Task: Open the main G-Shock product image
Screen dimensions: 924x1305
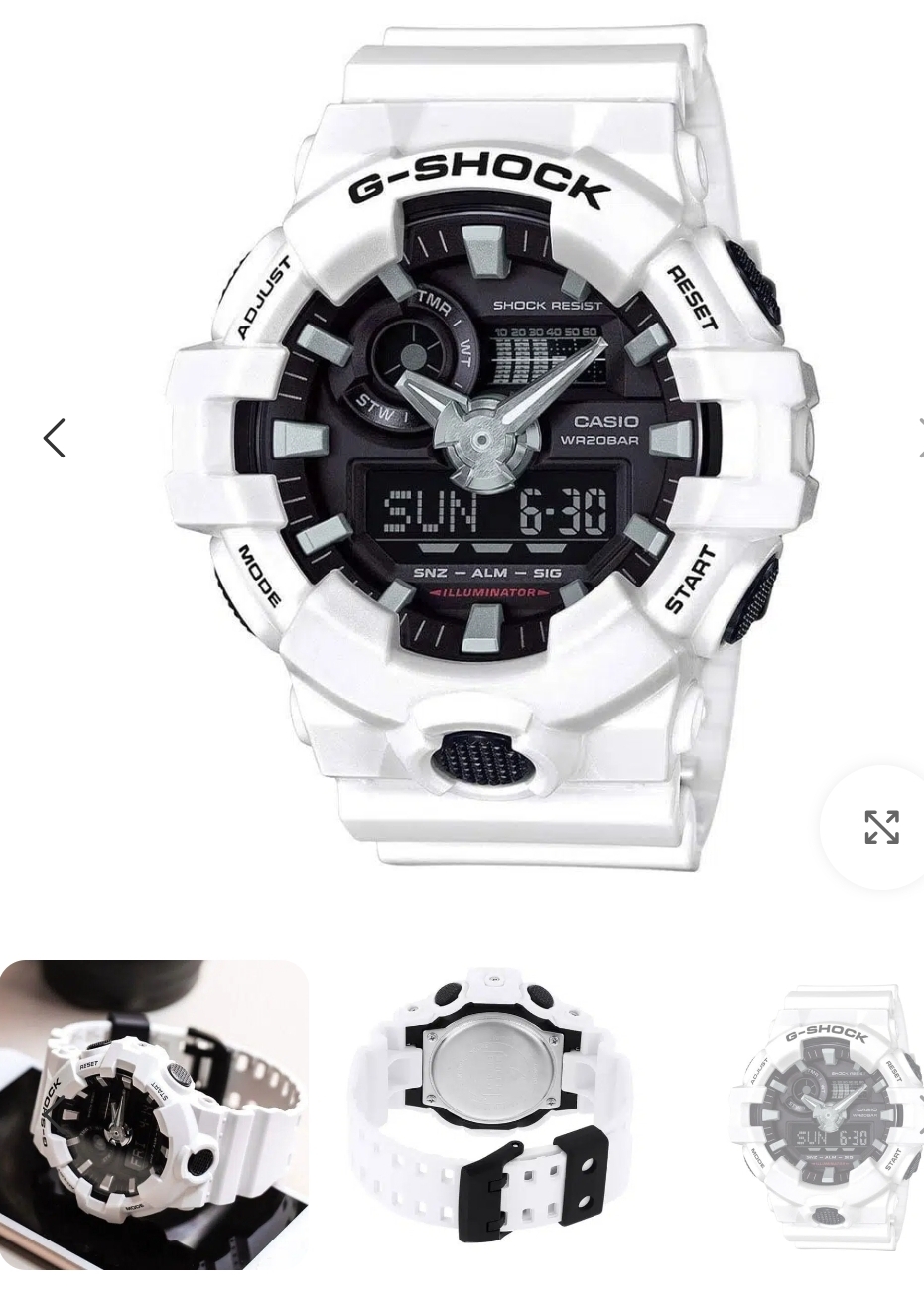Action: coord(486,447)
